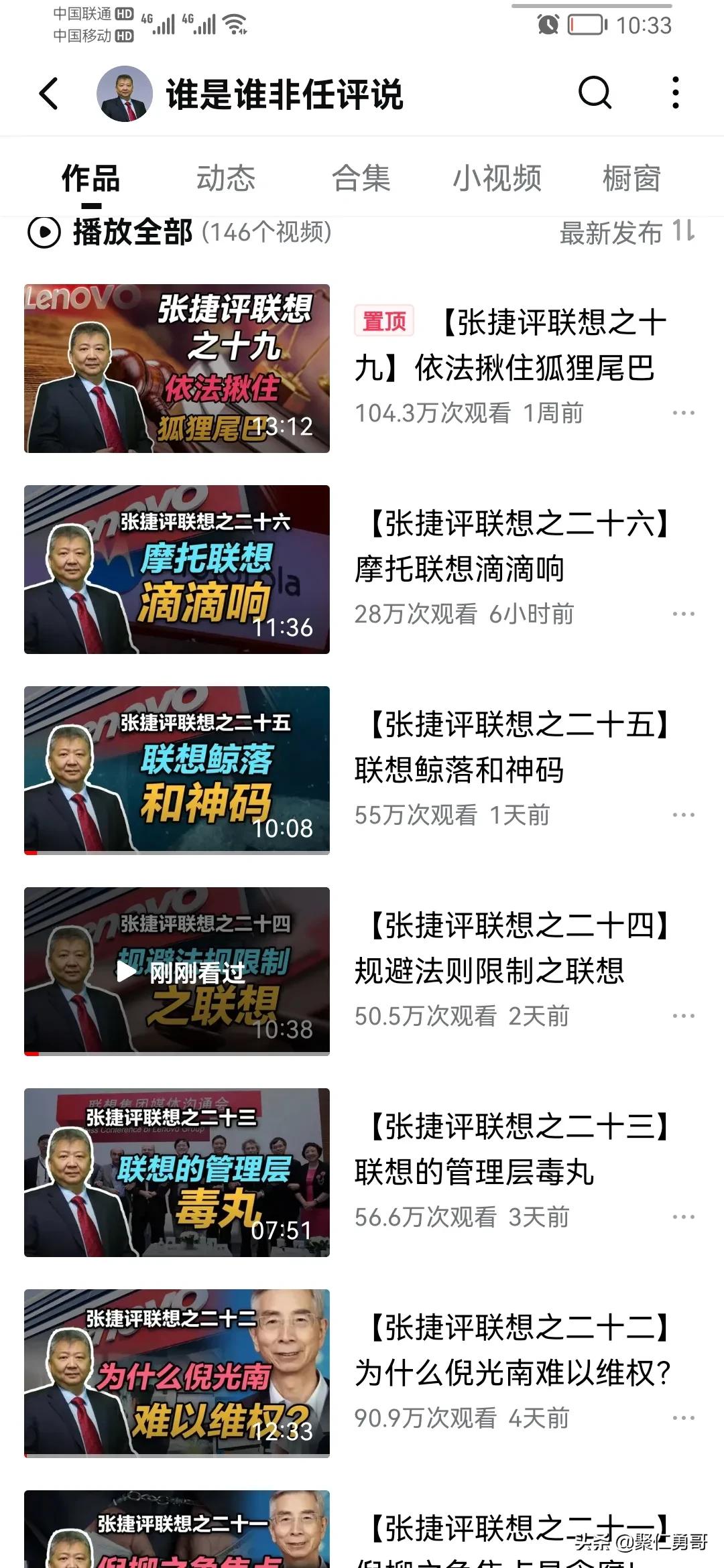Go back using the top-left arrow
The image size is (724, 1568).
coord(49,93)
